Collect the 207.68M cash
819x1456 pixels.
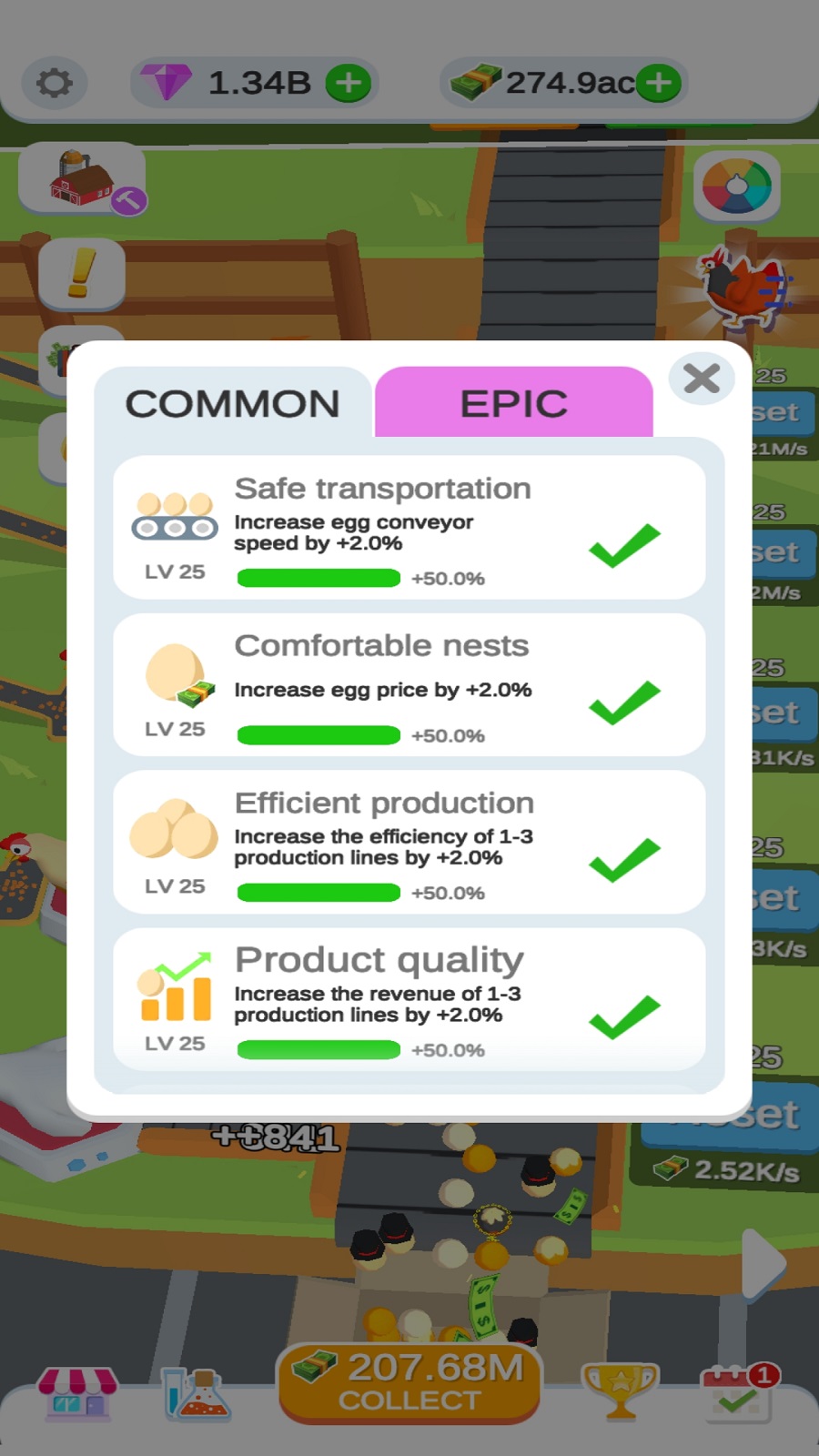[x=409, y=1382]
